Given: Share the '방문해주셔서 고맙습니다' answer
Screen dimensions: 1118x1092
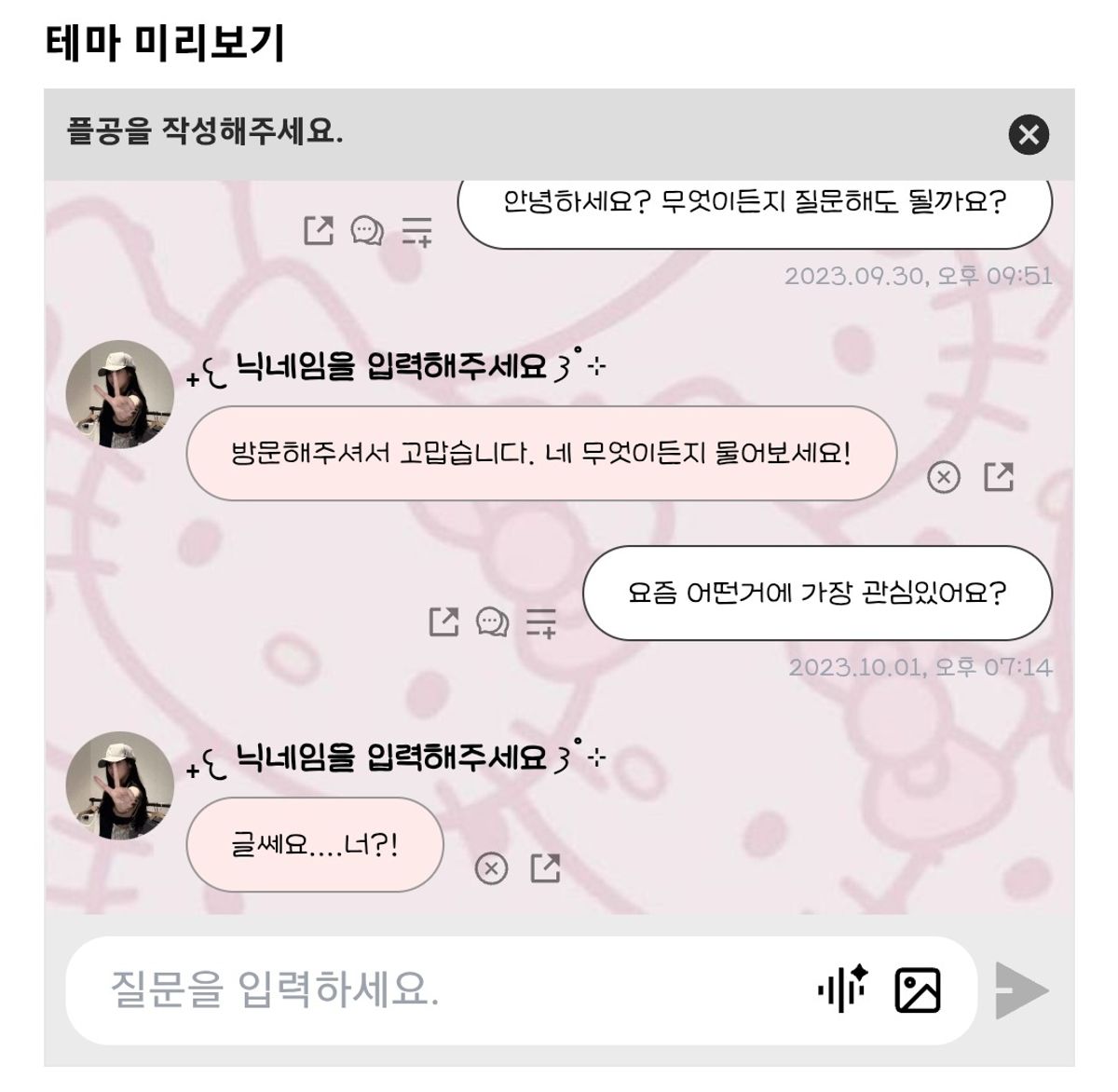Looking at the screenshot, I should (999, 477).
